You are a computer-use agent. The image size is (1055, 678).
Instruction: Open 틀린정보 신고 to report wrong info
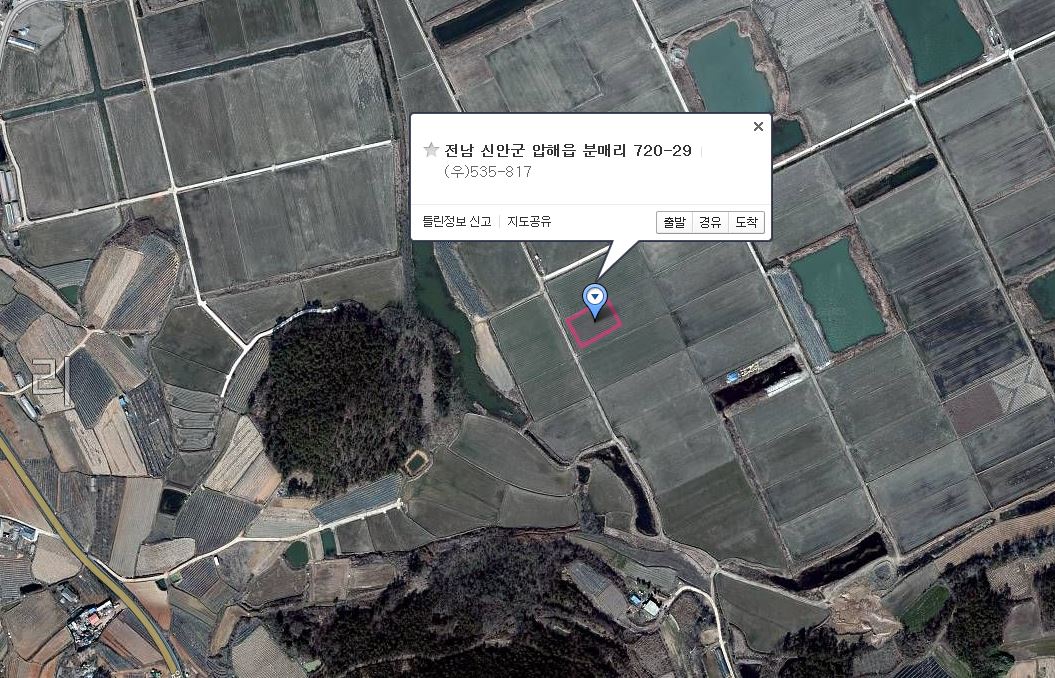click(457, 222)
